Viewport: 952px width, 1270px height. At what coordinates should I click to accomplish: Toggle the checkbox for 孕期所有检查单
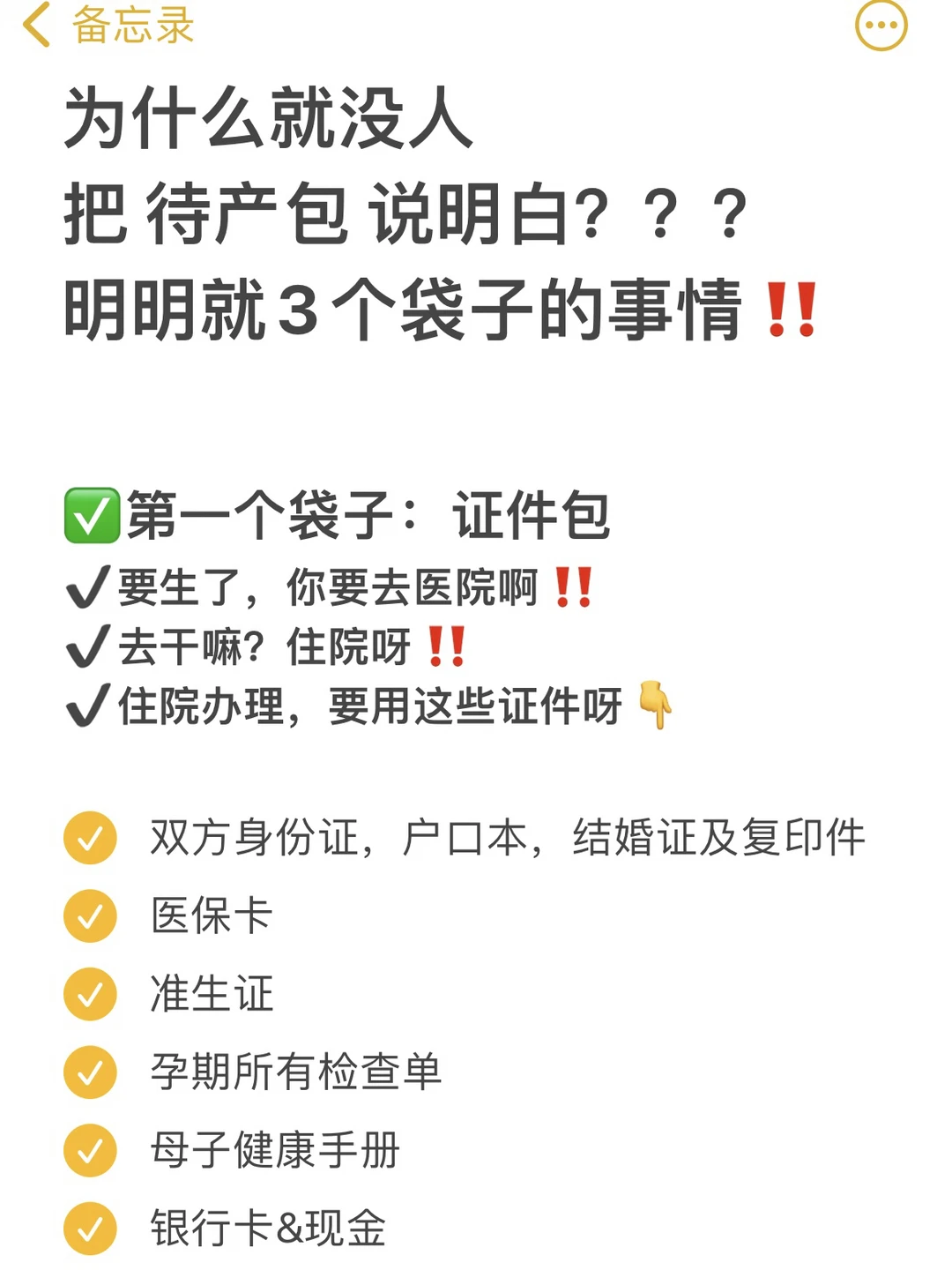click(89, 1071)
